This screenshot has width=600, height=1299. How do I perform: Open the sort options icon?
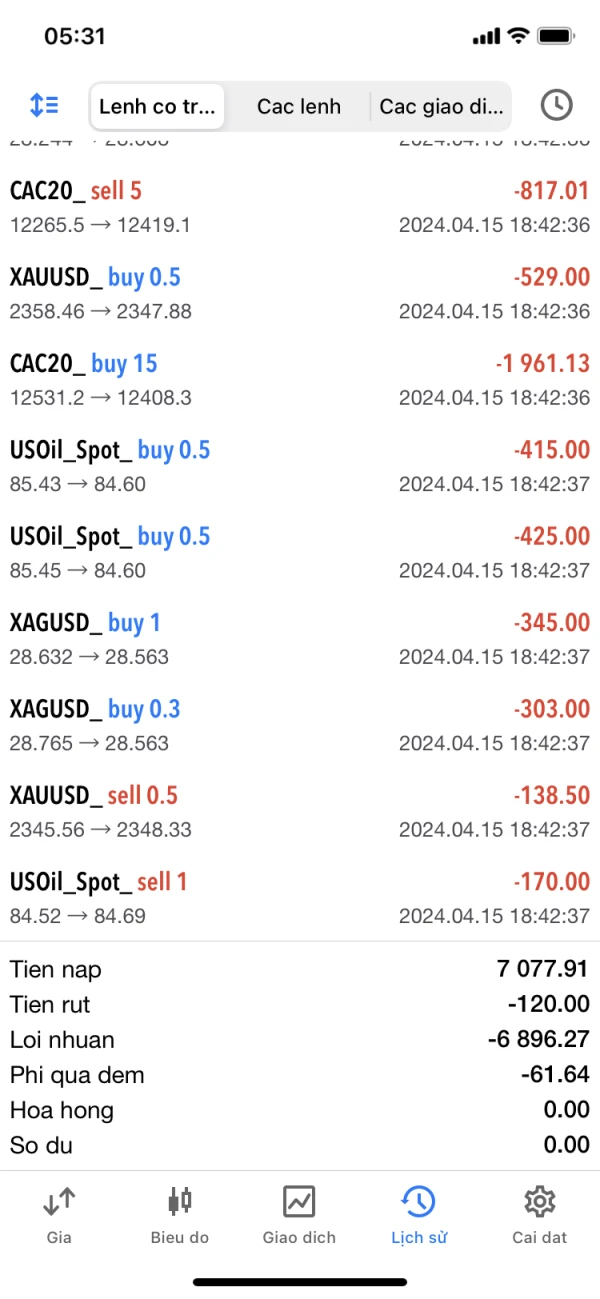point(44,105)
